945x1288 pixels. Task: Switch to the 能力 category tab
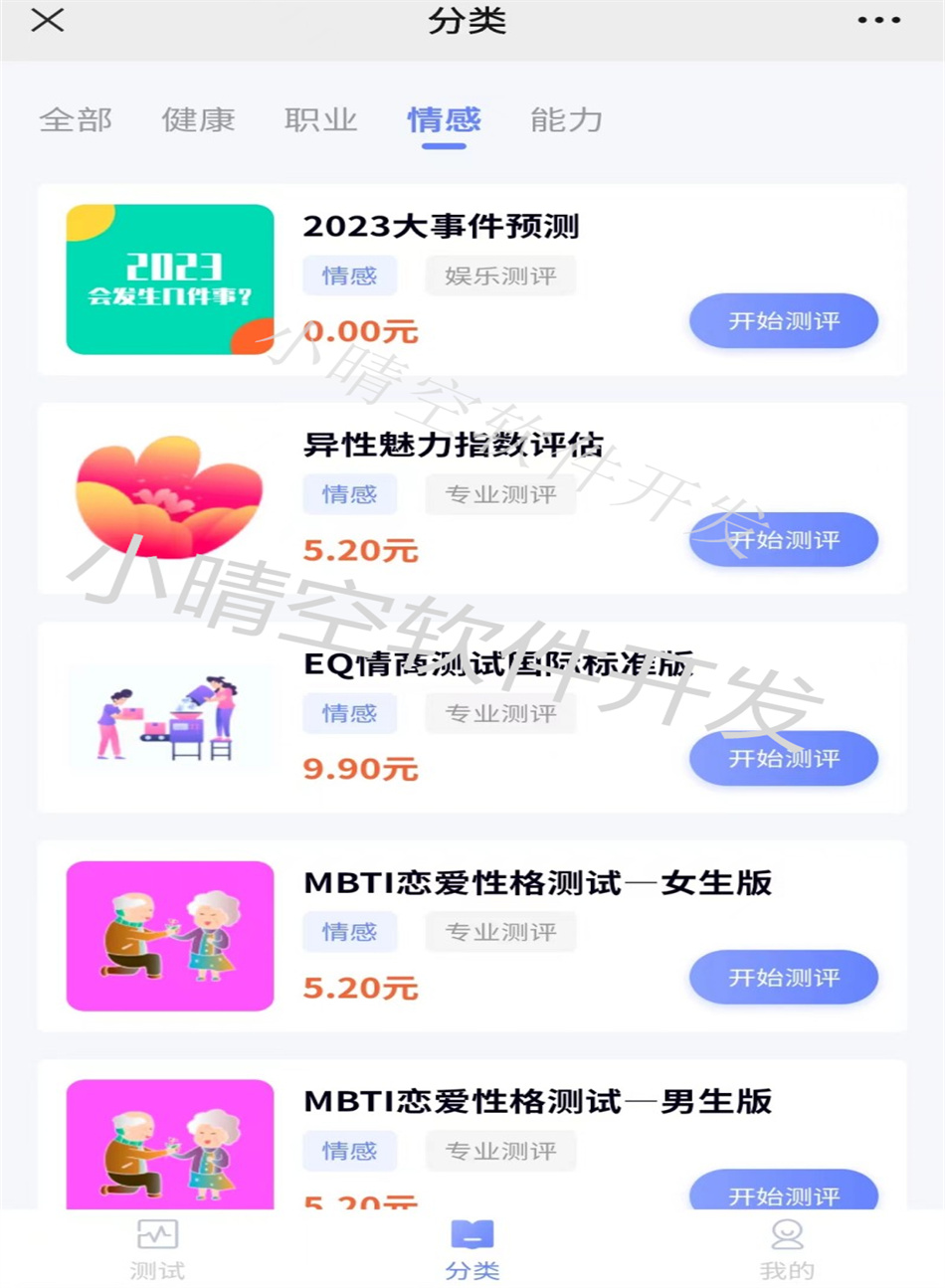[x=565, y=119]
